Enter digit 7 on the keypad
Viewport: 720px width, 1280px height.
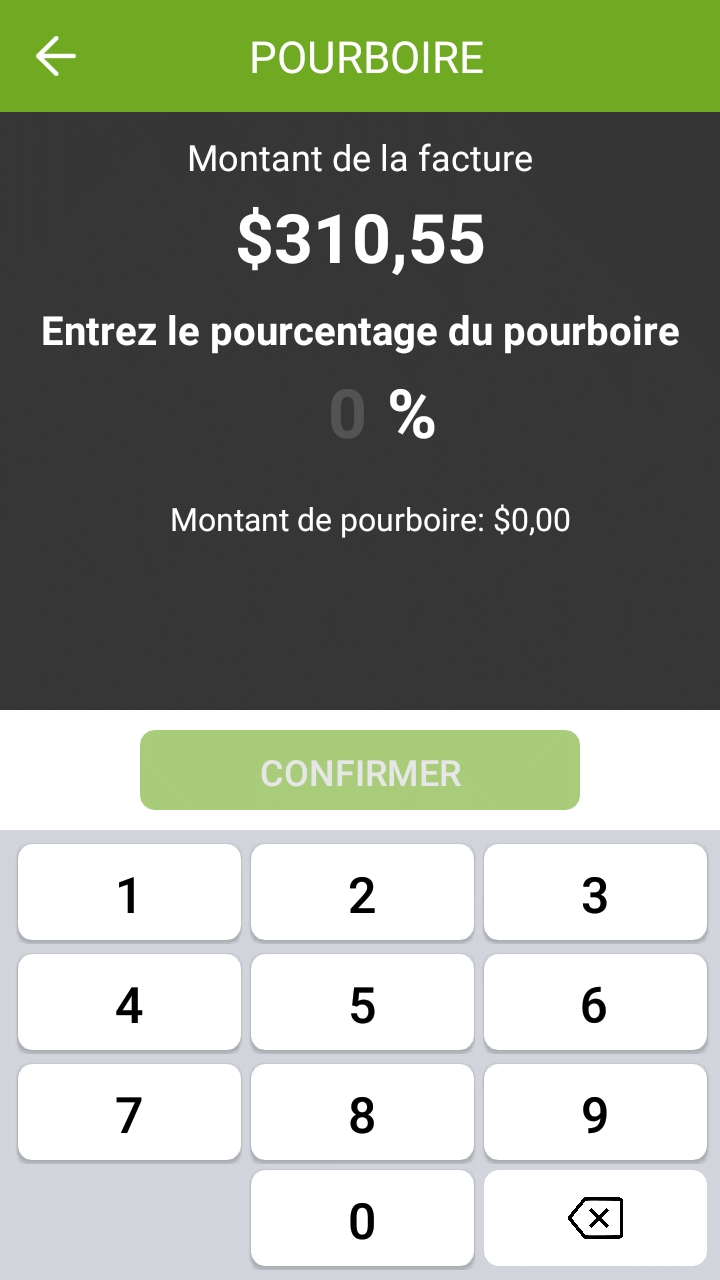point(129,1112)
